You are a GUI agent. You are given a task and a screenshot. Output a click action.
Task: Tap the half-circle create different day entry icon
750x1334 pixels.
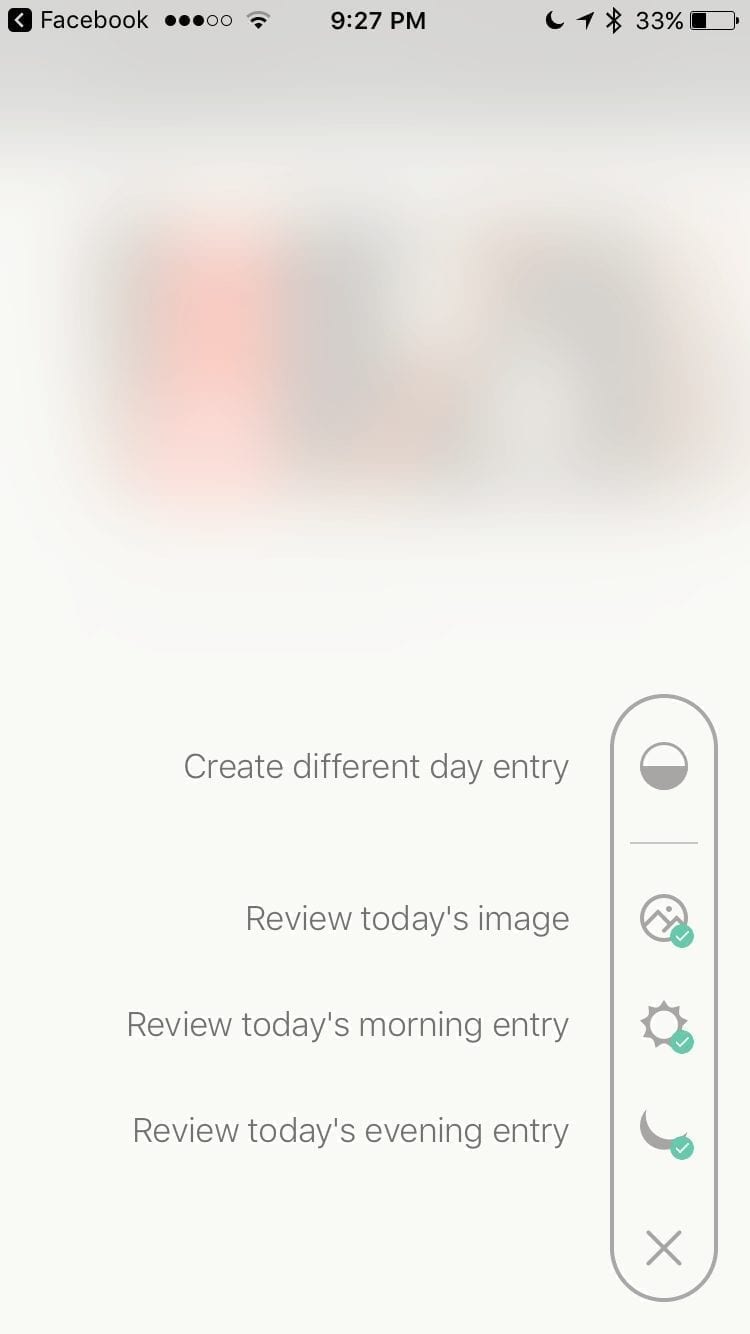[664, 767]
